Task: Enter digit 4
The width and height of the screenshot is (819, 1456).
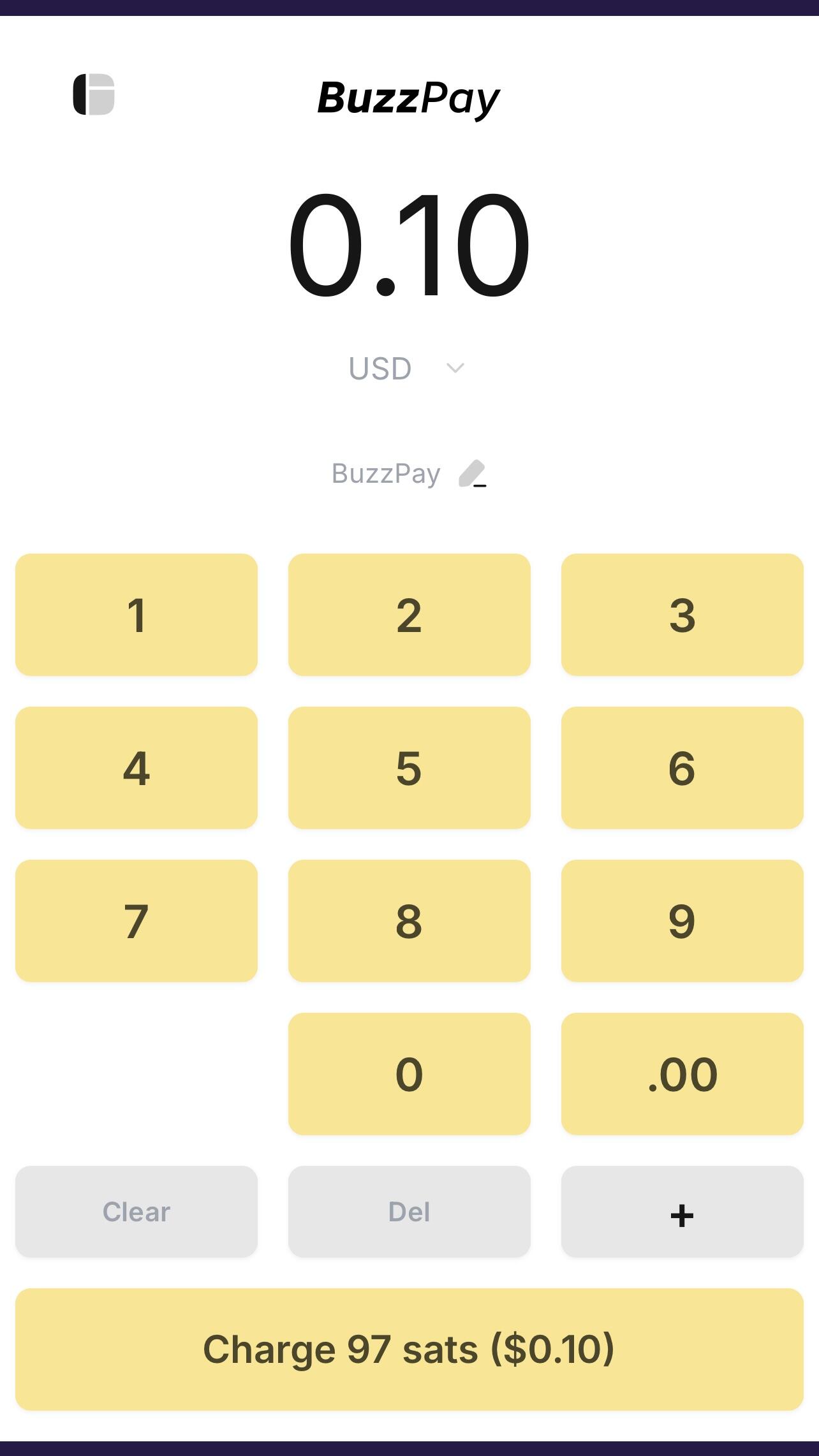Action: click(x=136, y=768)
